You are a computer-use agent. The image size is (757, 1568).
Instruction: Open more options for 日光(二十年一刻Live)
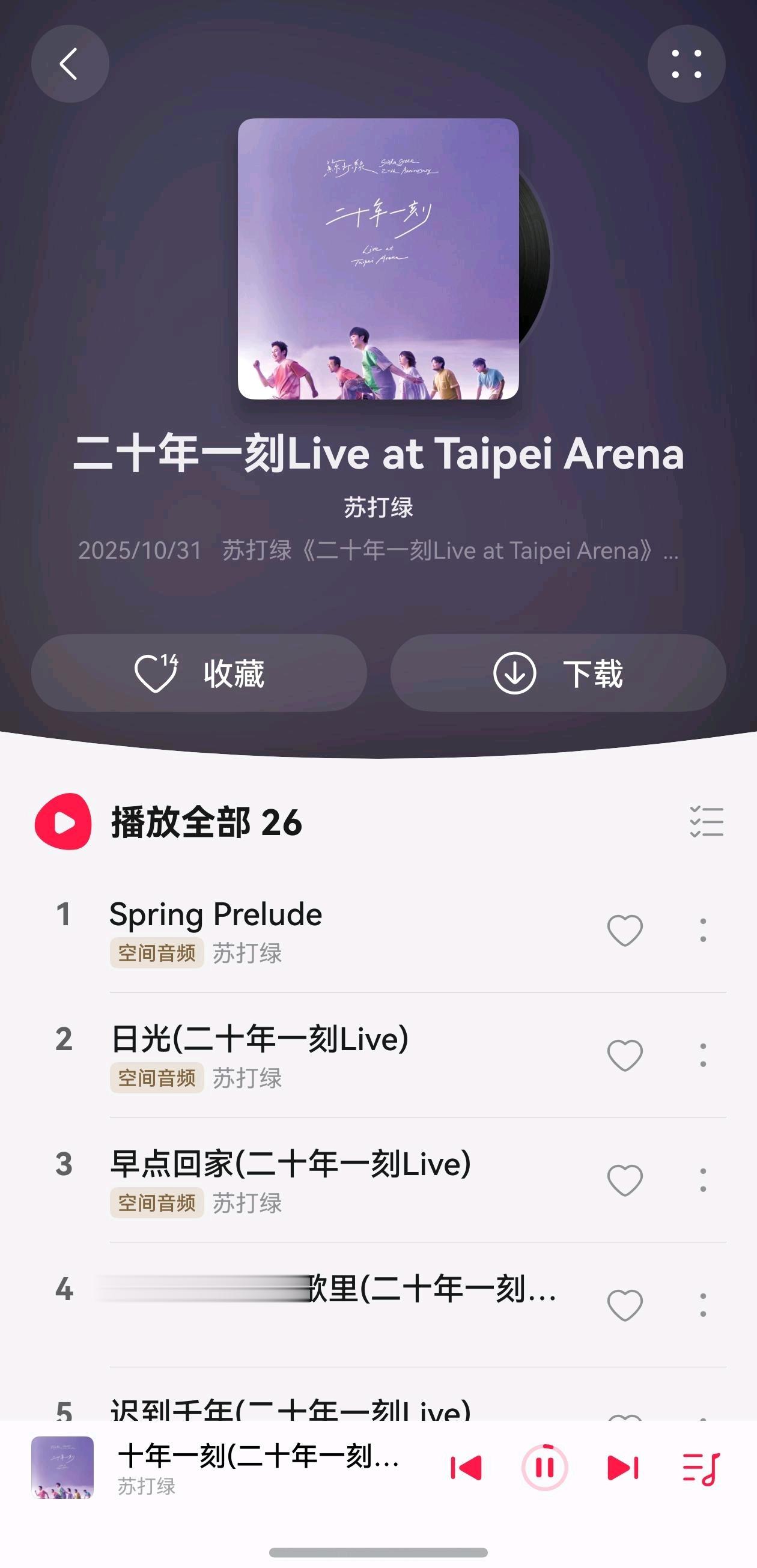(703, 1055)
